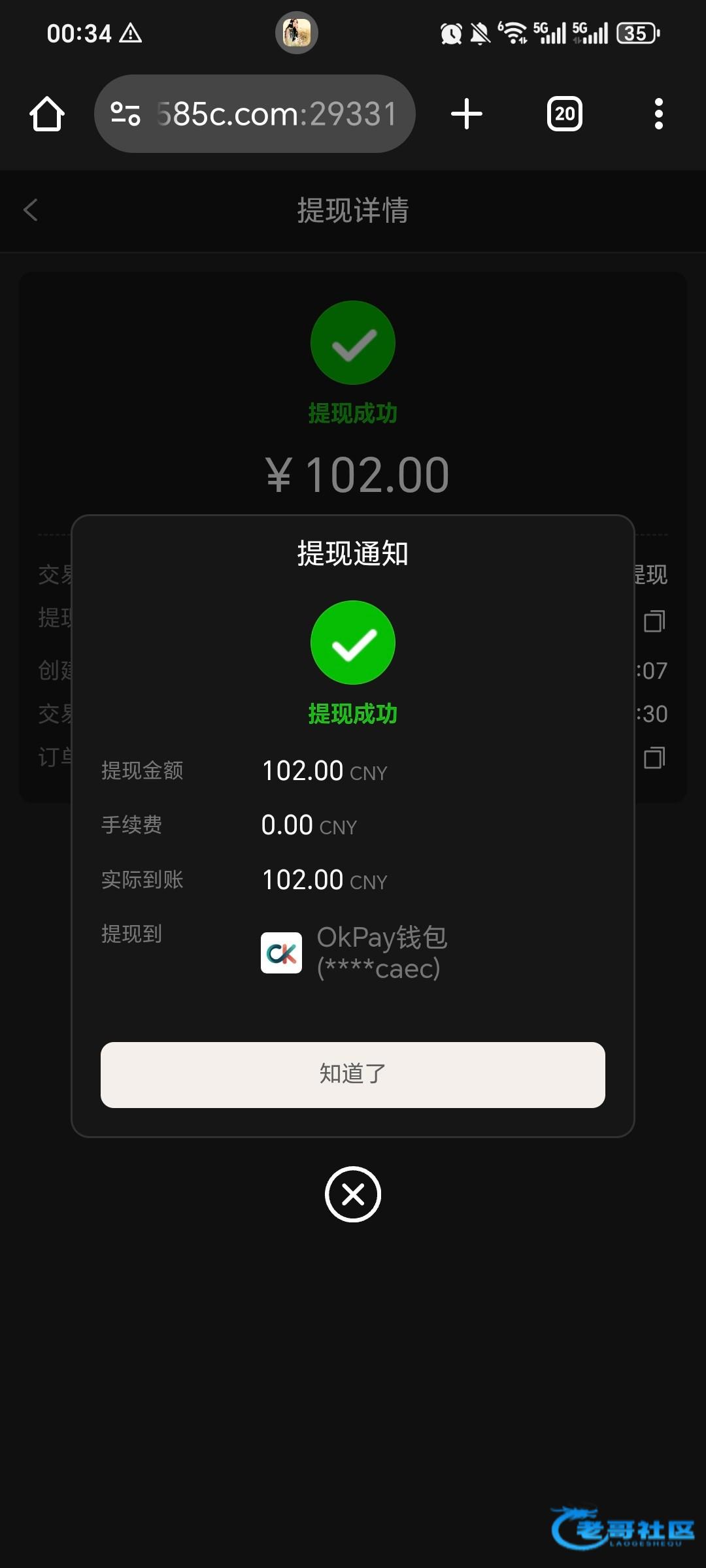View the 20 open tabs

click(565, 114)
